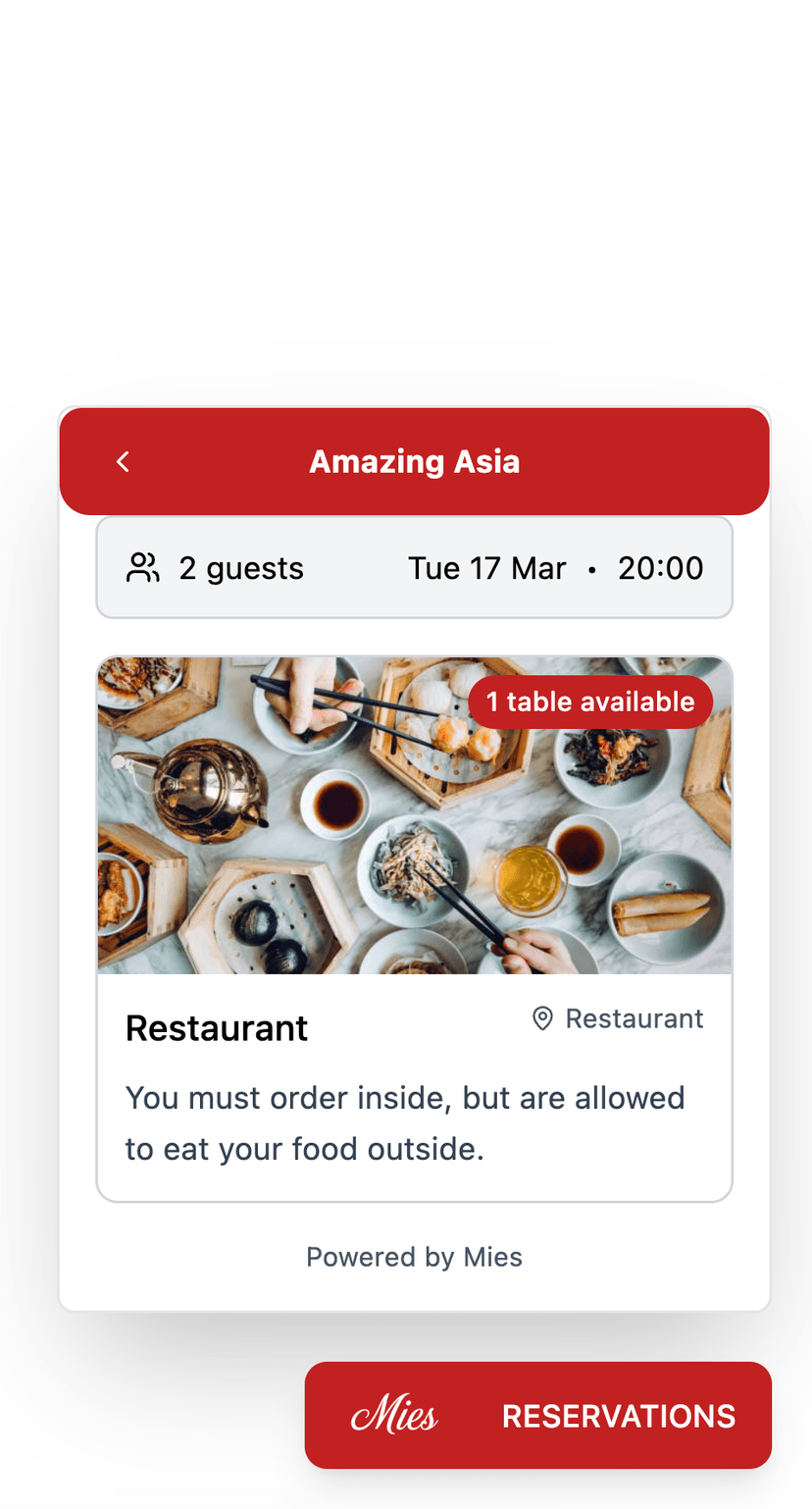Click the dim sum restaurant photo
The width and height of the screenshot is (812, 1509).
(x=414, y=814)
